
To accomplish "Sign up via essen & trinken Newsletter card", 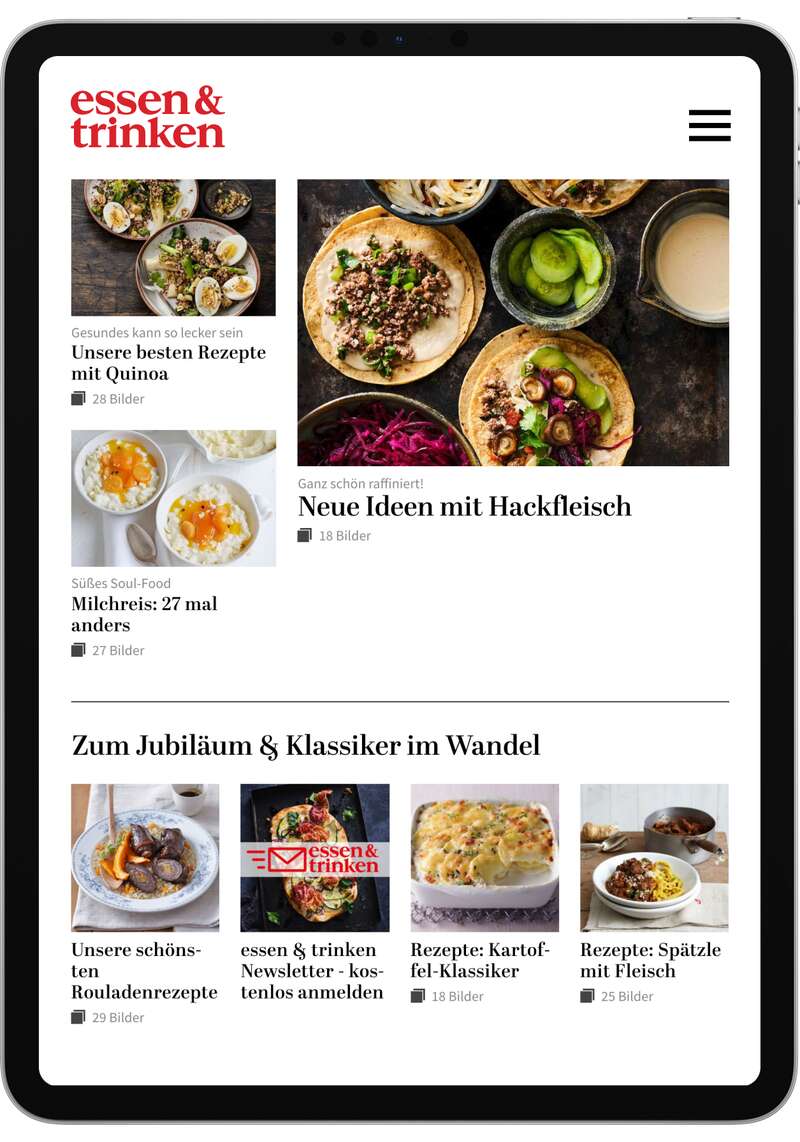I will (x=314, y=970).
